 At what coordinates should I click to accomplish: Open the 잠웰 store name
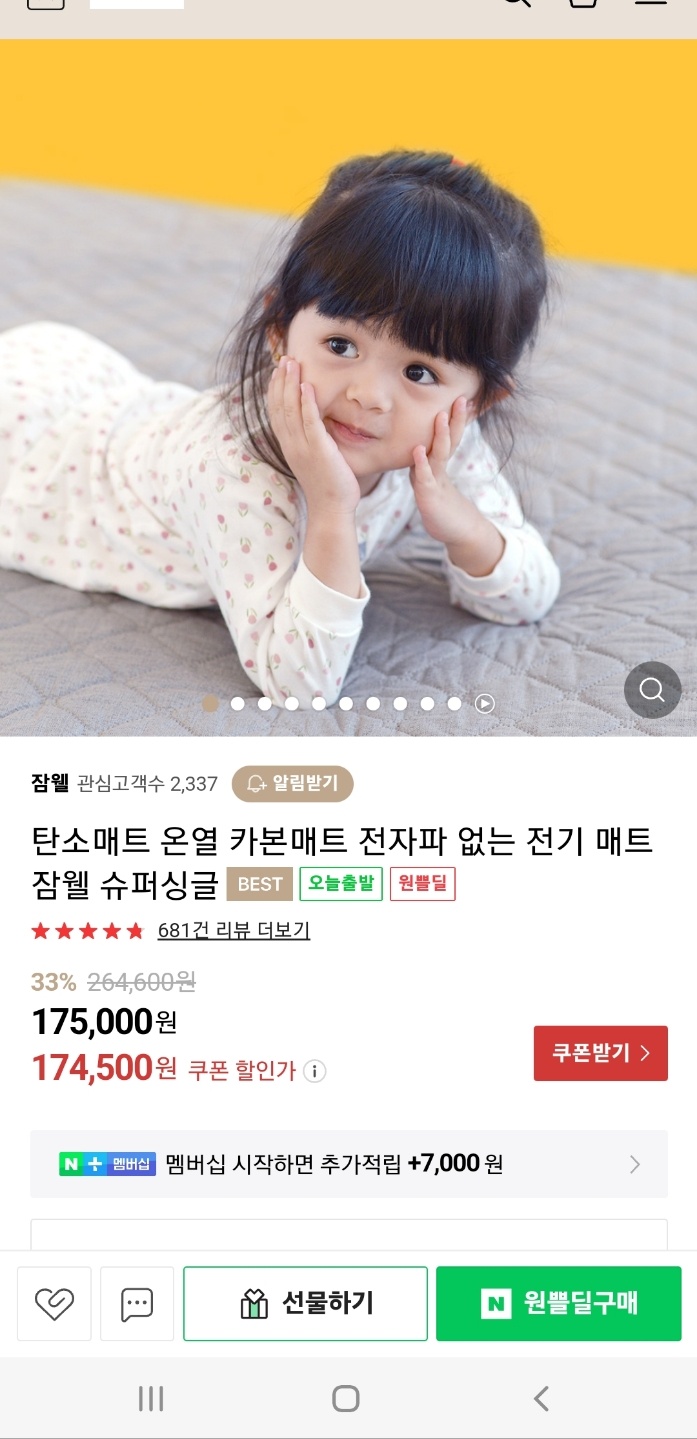click(49, 784)
